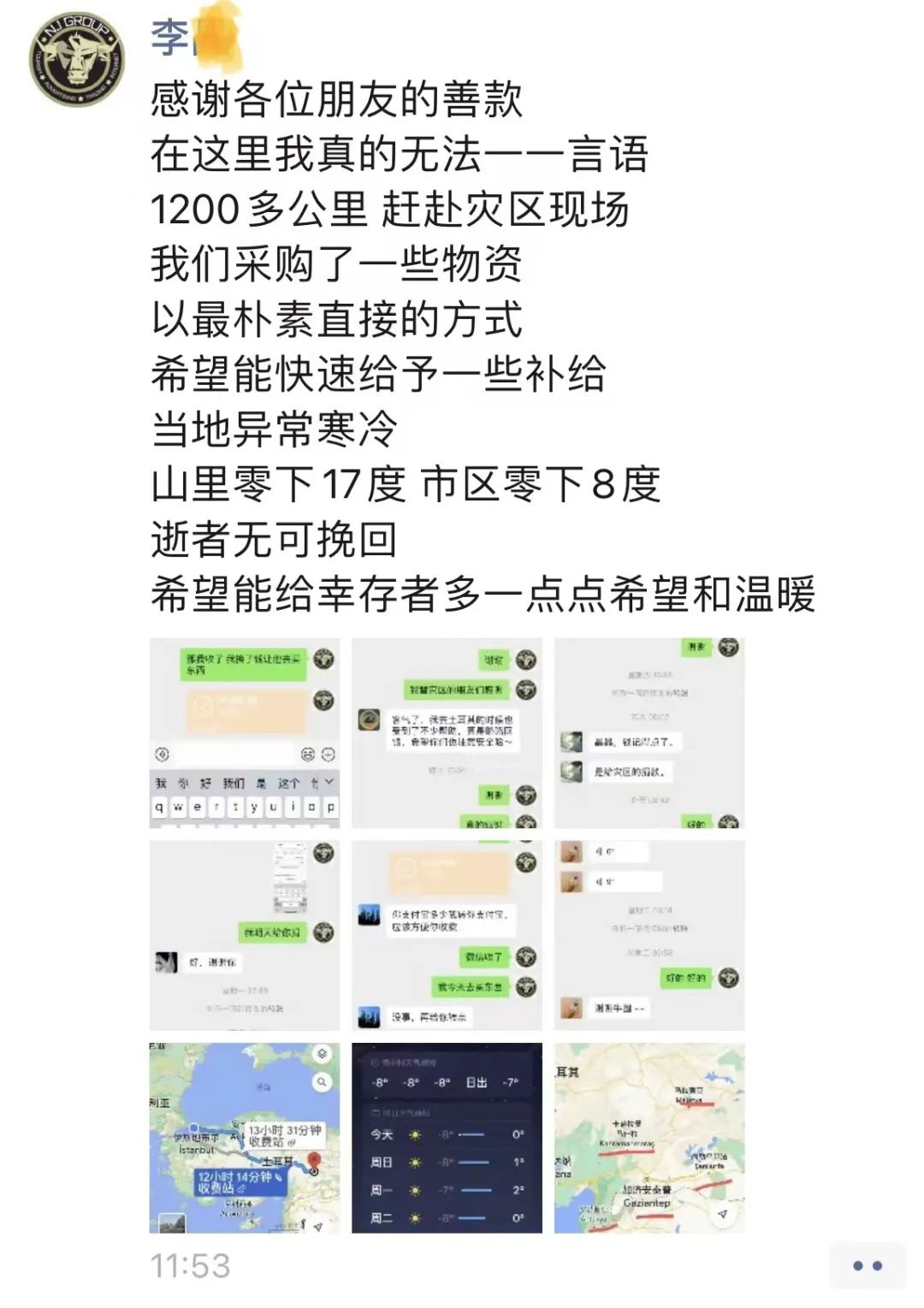Open the second chat screenshot photo

(447, 732)
